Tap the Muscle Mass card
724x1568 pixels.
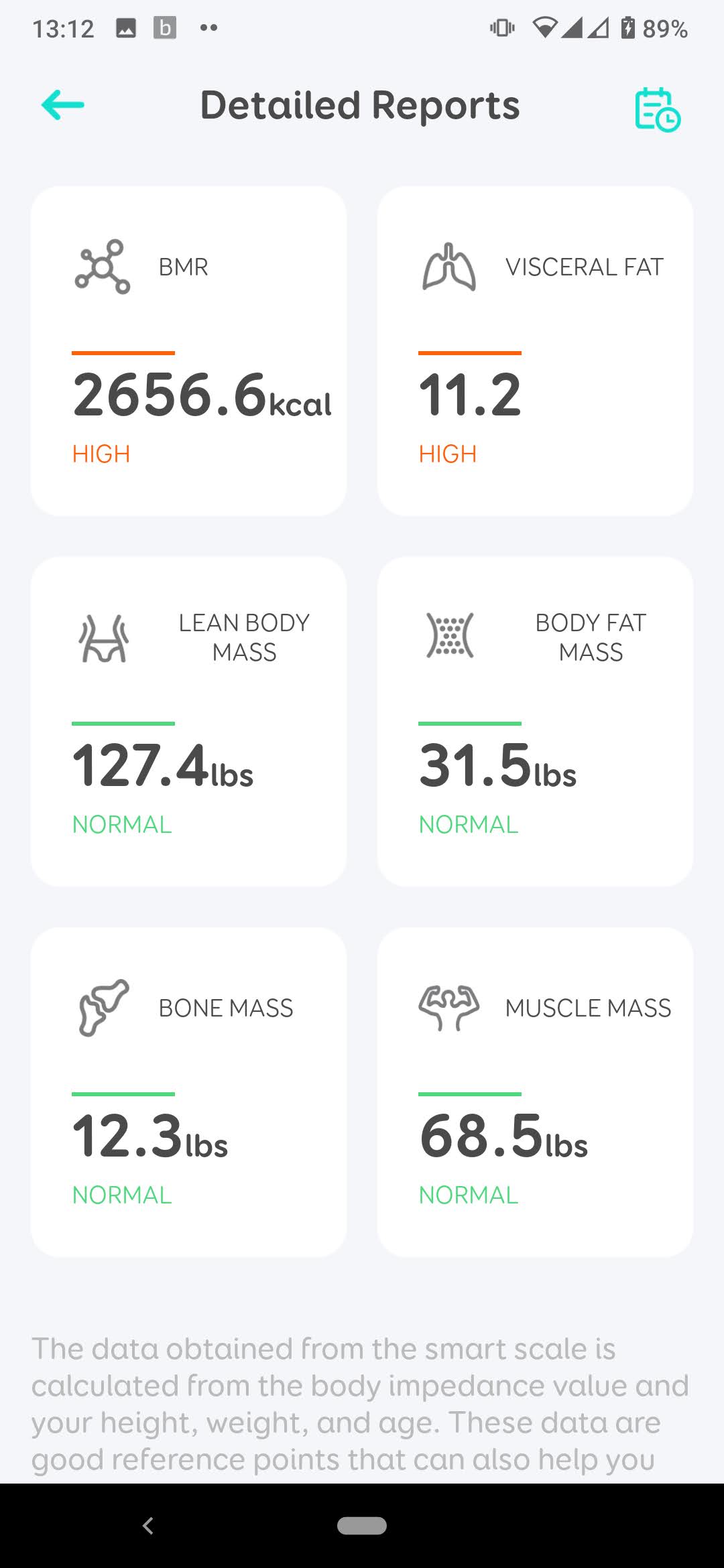(534, 1092)
